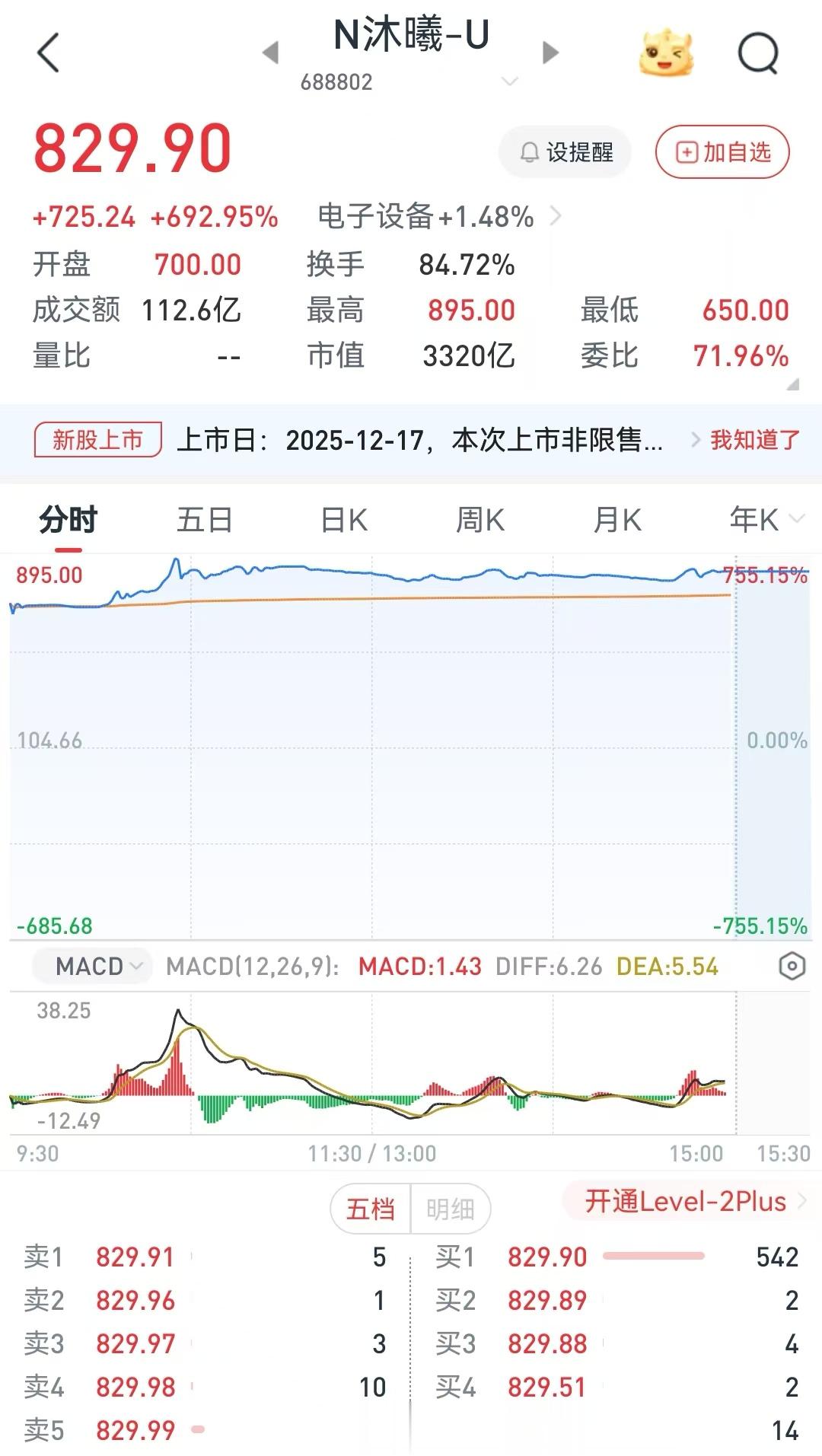Image resolution: width=822 pixels, height=1456 pixels.
Task: Switch to the previous stock arrow
Action: 270,53
